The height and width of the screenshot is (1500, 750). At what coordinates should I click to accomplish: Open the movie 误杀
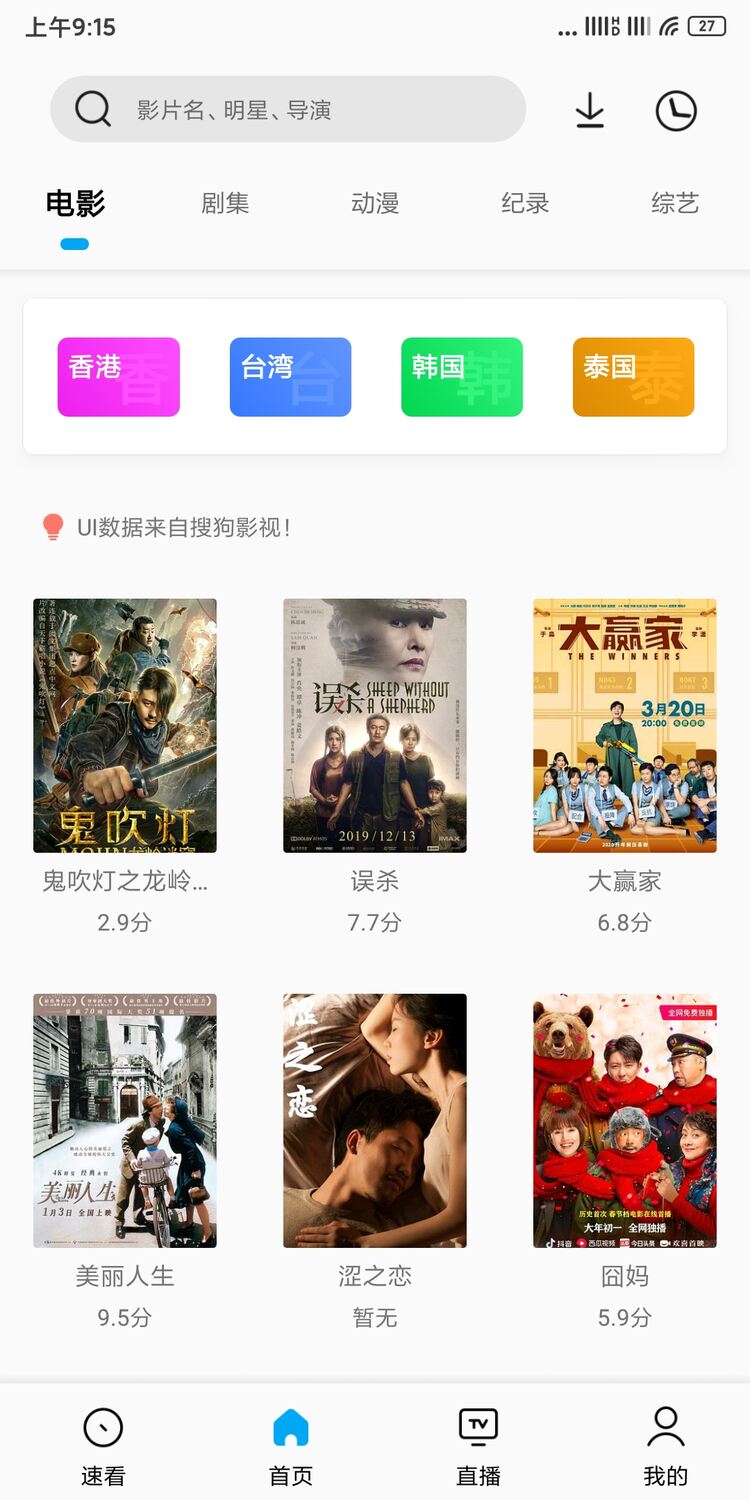point(375,725)
